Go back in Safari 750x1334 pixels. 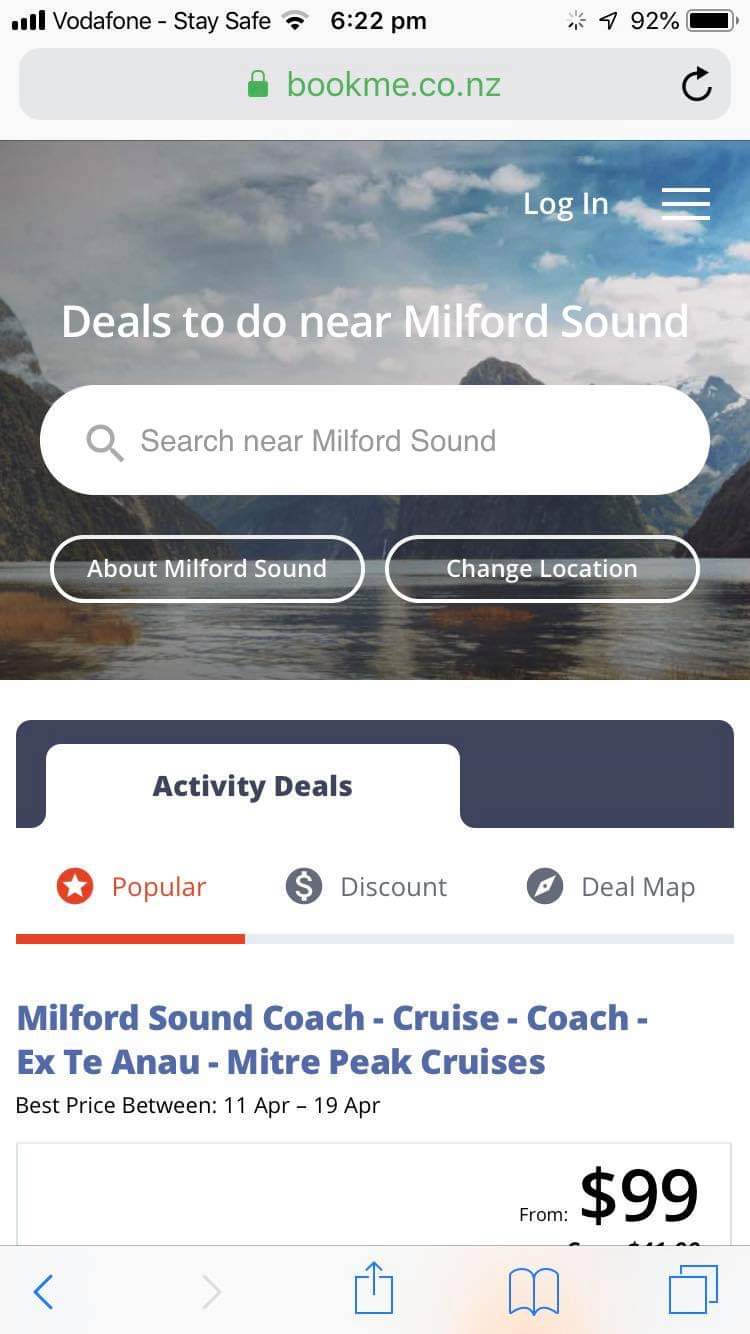click(43, 1292)
